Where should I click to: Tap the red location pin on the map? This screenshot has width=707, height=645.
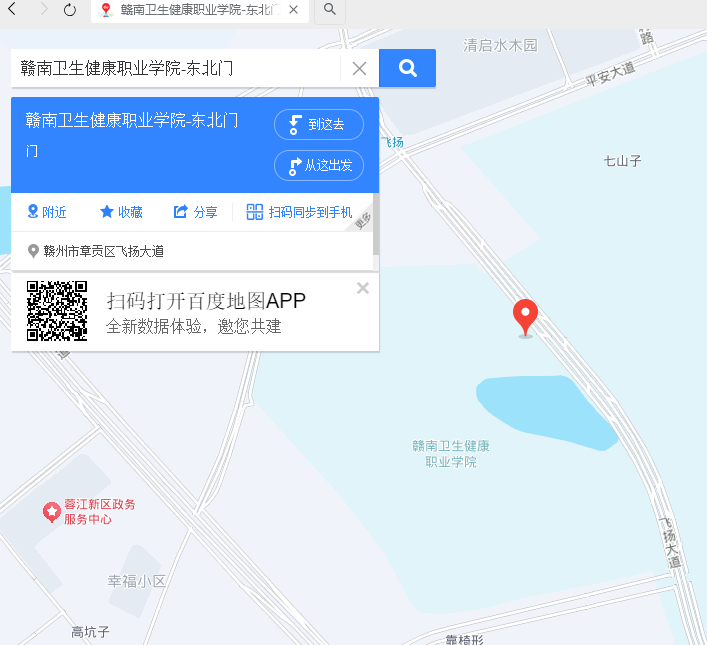pyautogui.click(x=525, y=316)
